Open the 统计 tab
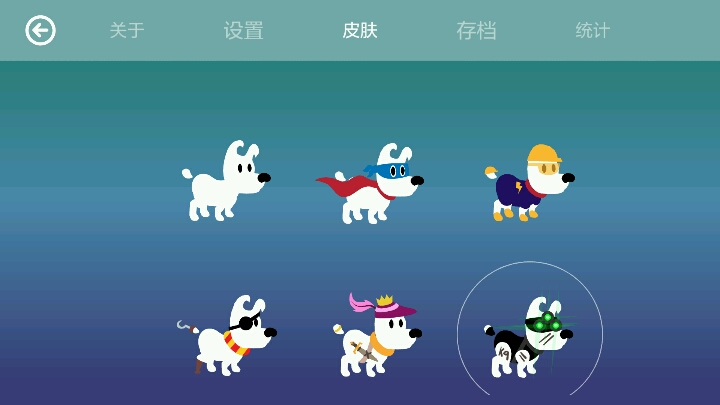720x405 pixels. [592, 31]
